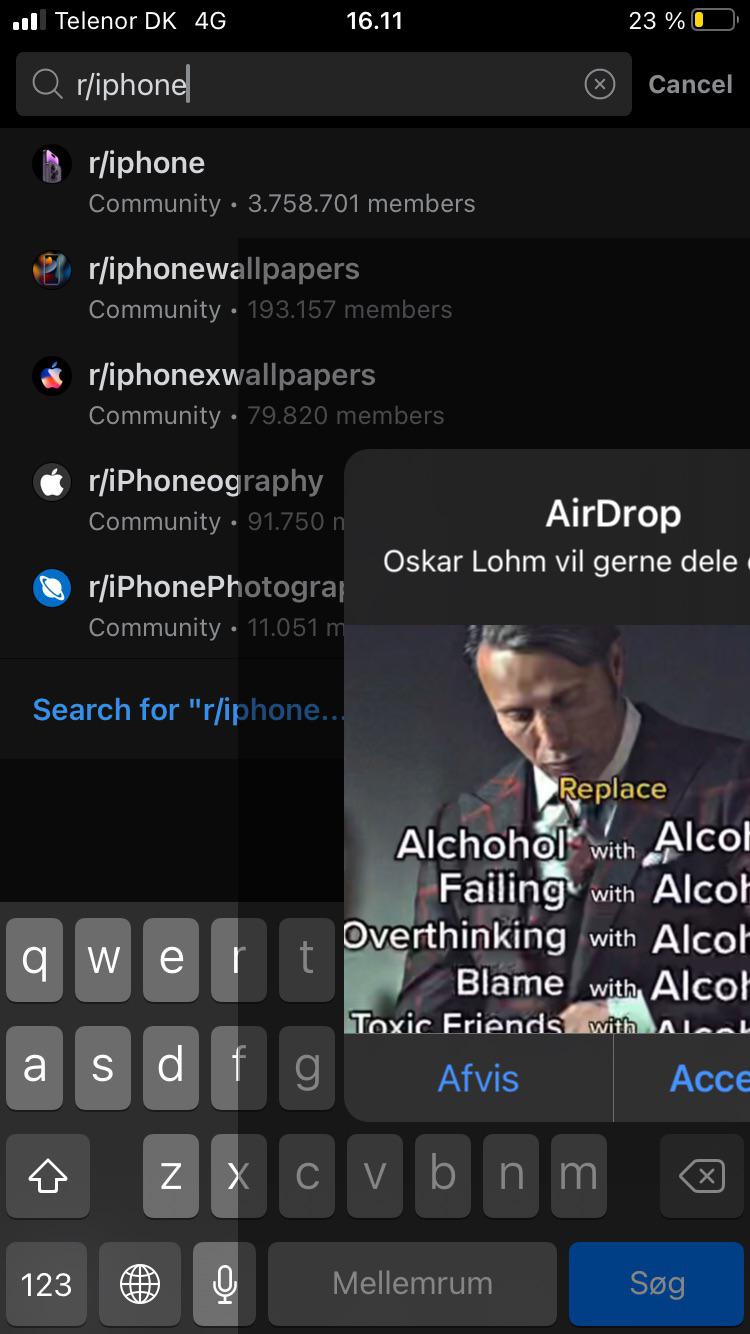Image resolution: width=750 pixels, height=1334 pixels.
Task: Start dictation with the microphone key
Action: click(x=224, y=1283)
